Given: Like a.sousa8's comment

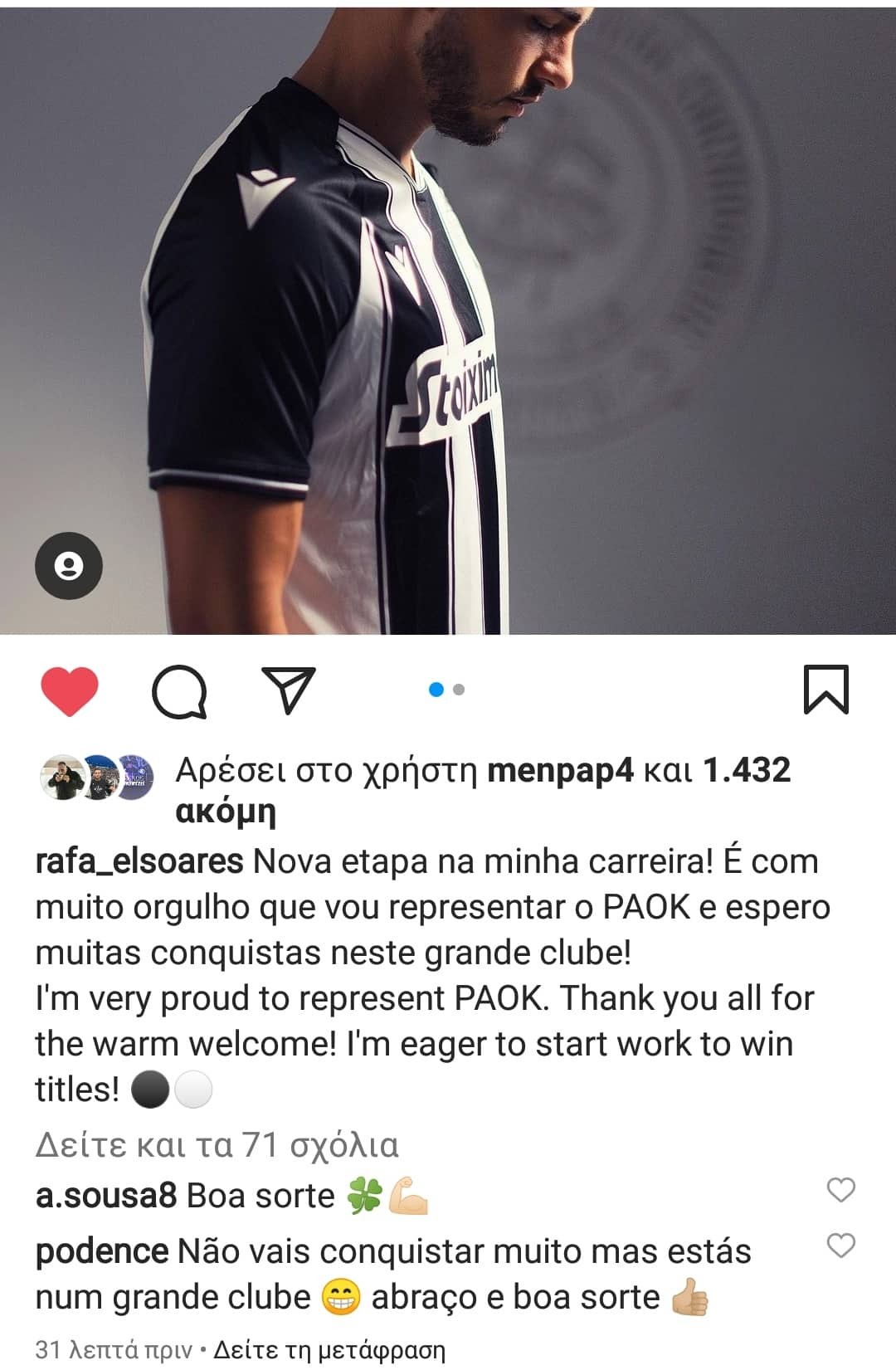Looking at the screenshot, I should (x=841, y=1190).
